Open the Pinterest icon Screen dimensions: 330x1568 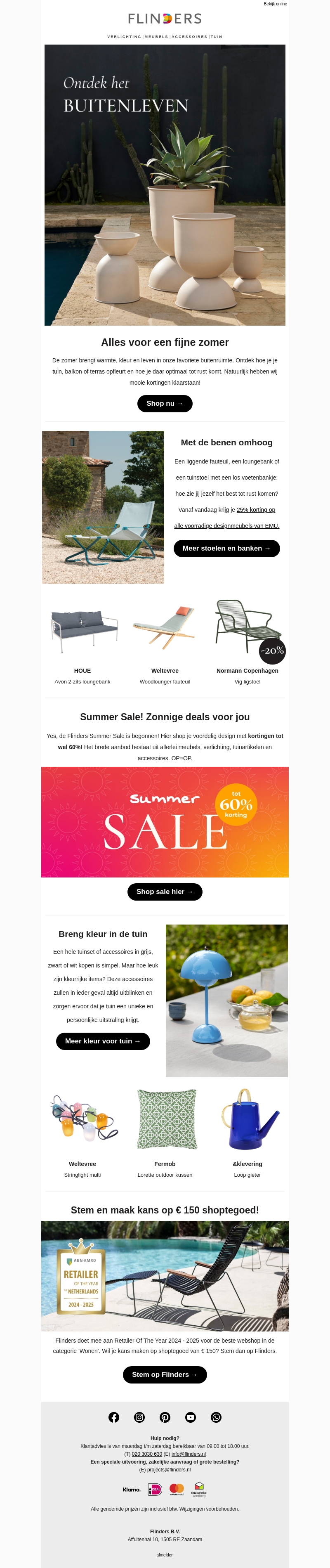165,1417
